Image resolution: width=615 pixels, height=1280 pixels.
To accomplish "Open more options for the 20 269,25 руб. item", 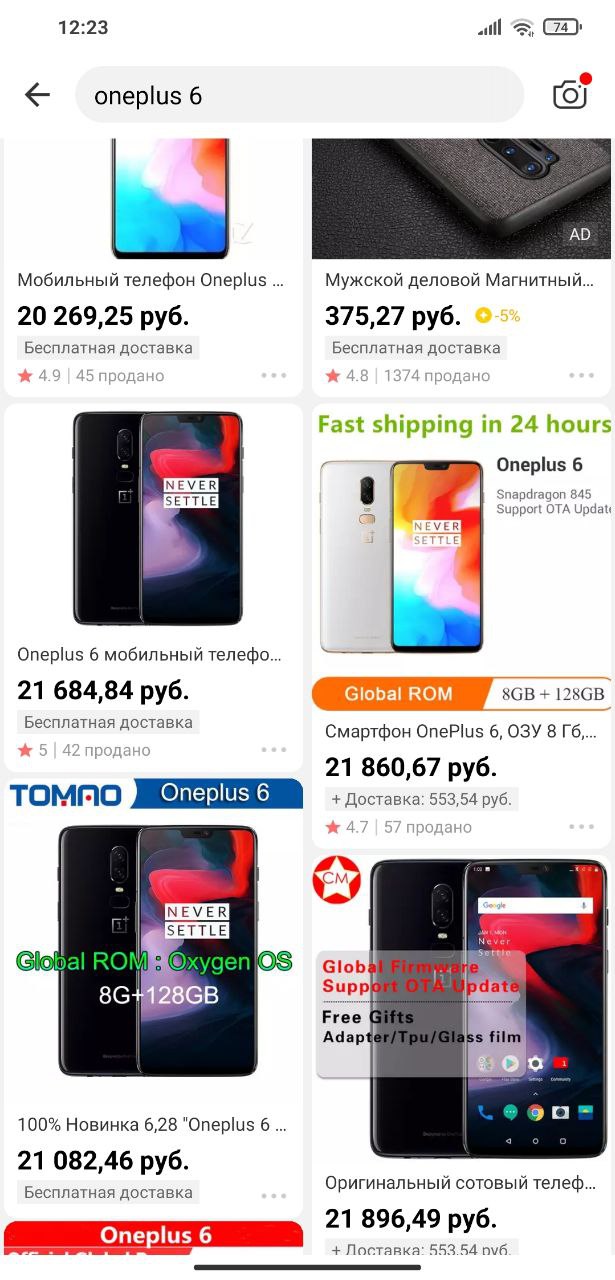I will click(274, 376).
